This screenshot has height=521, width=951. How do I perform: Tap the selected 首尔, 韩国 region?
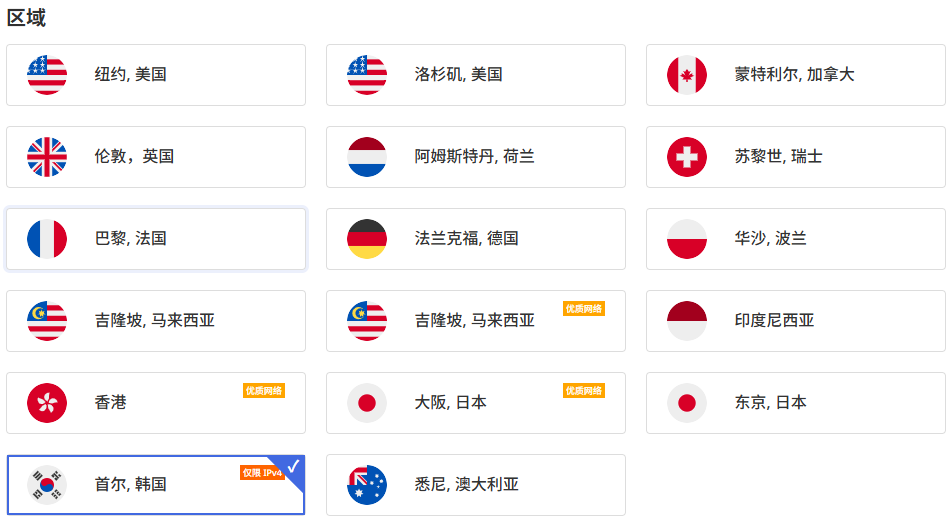pyautogui.click(x=156, y=485)
